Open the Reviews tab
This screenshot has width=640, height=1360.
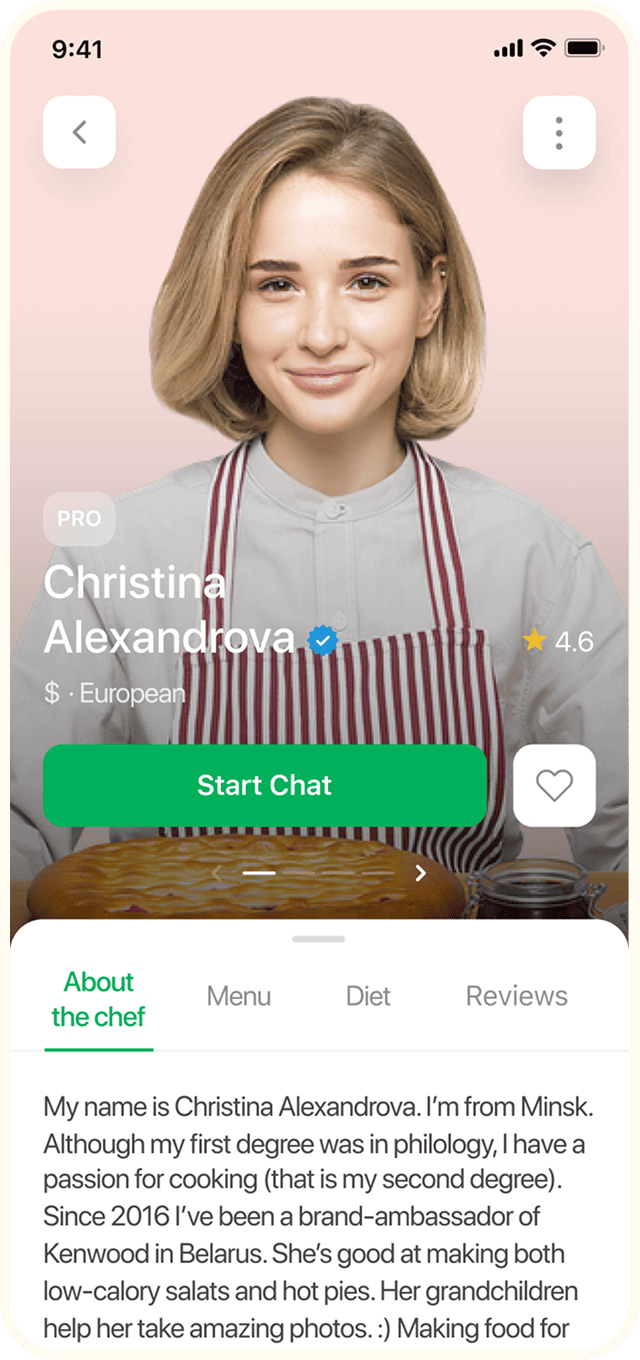pos(516,996)
